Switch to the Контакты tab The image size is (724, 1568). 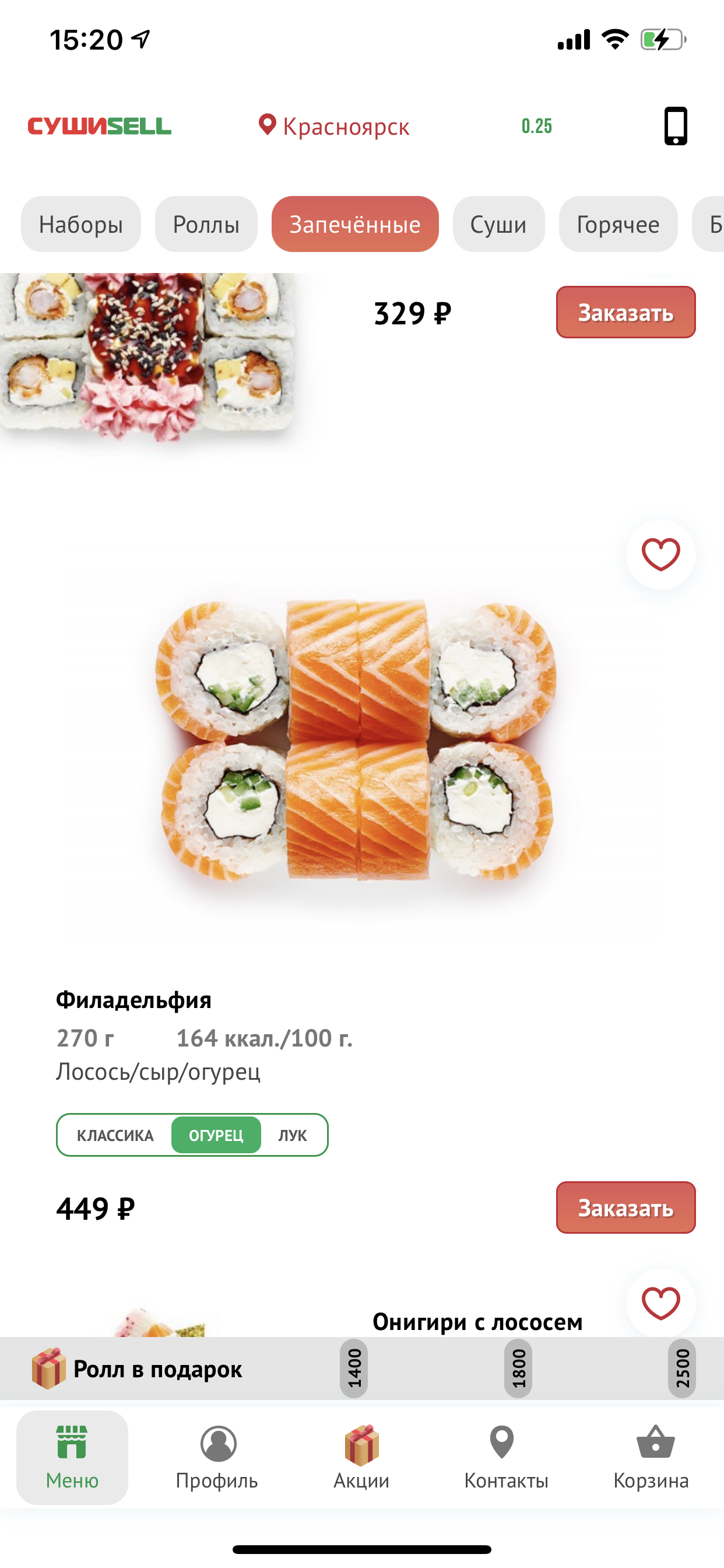[506, 1457]
